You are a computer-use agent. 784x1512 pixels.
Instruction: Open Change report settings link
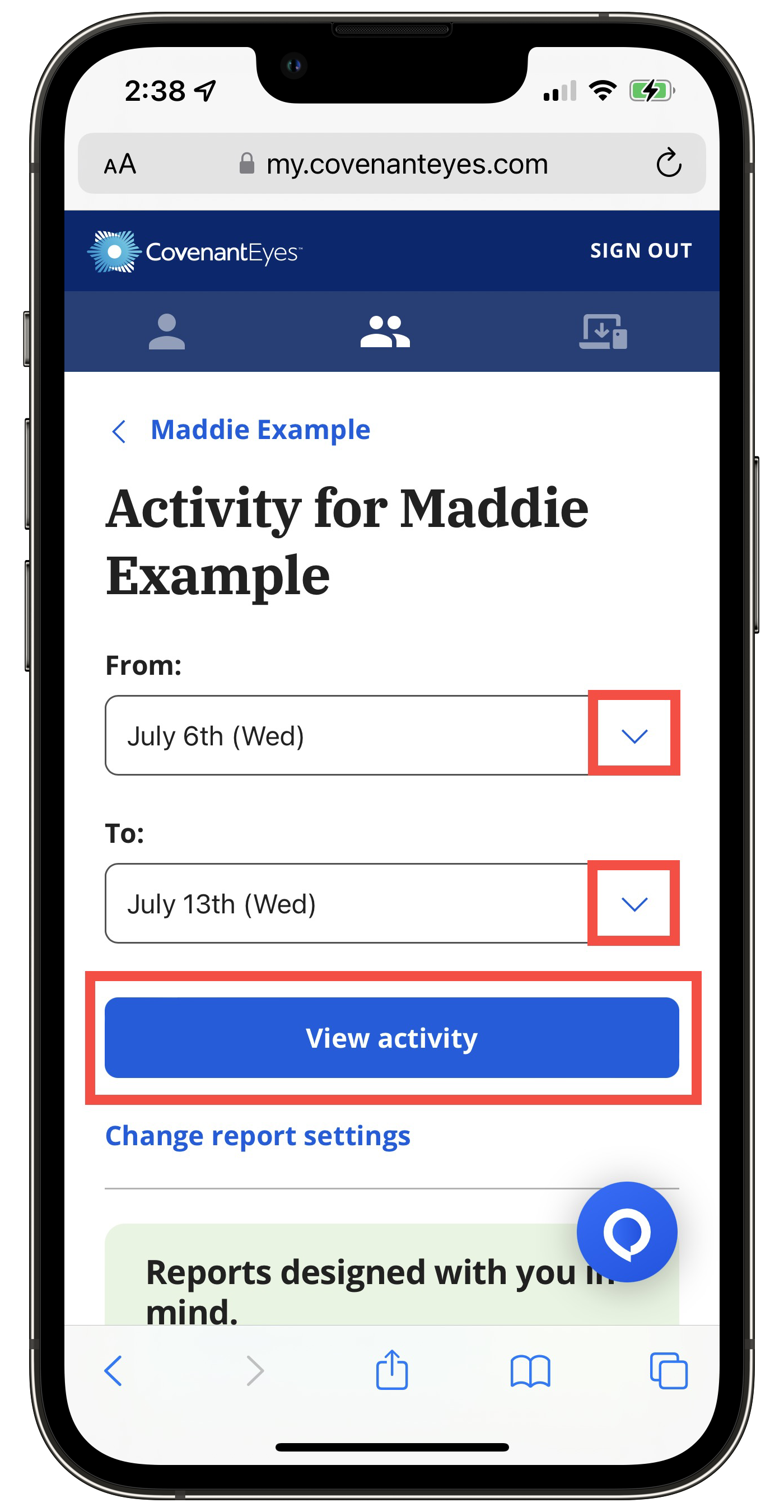coord(258,1136)
